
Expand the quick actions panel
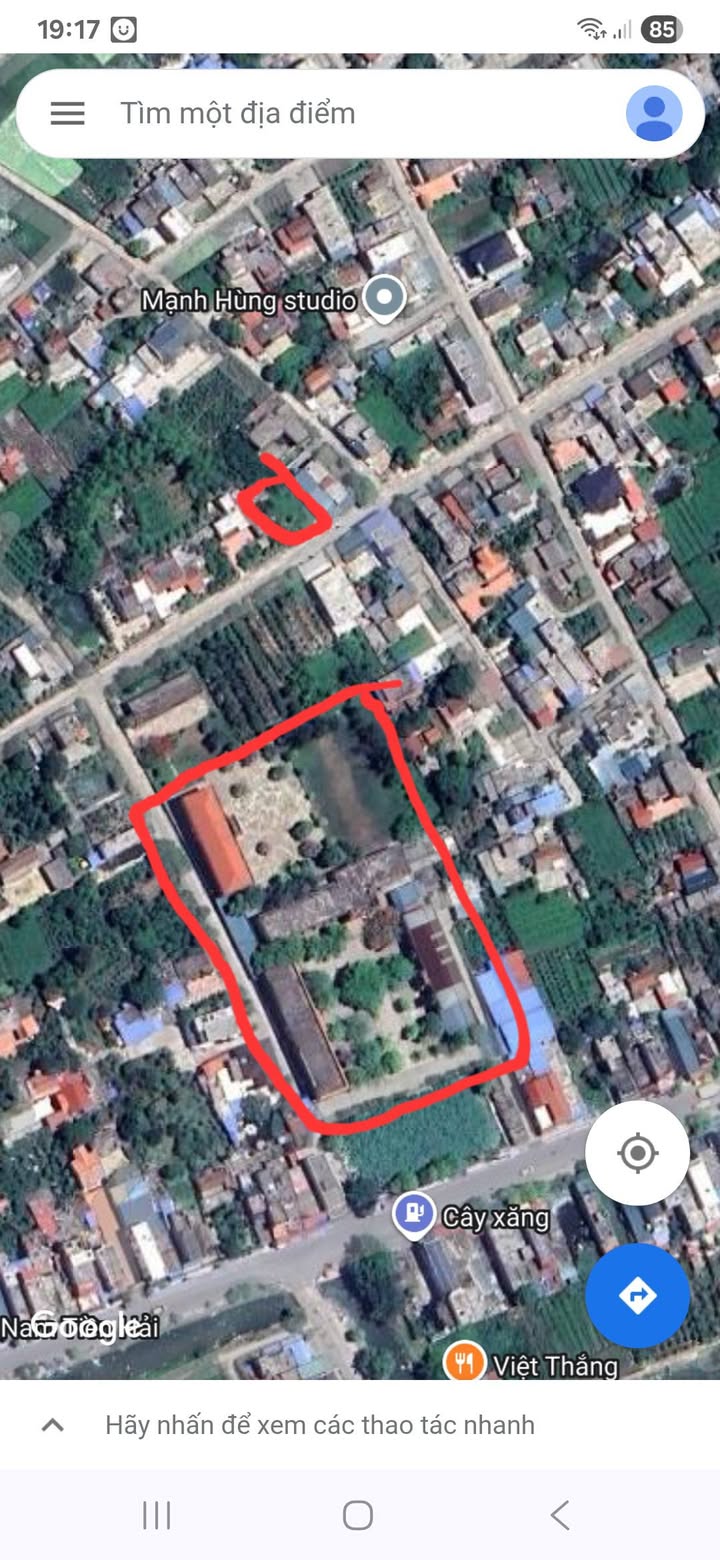53,1425
